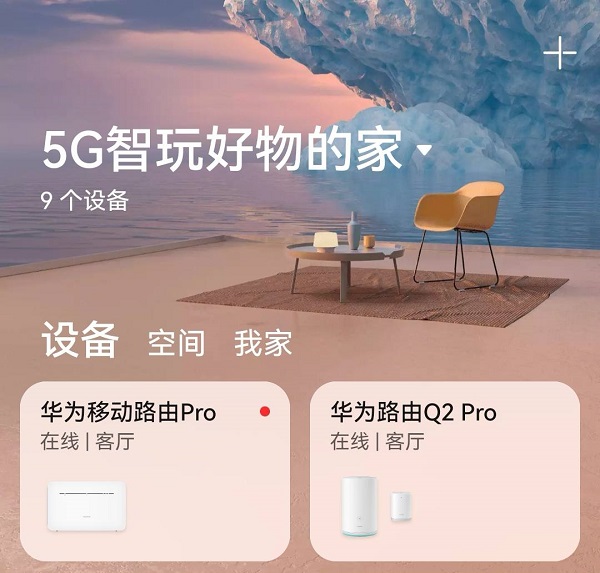Select the 设备 tab
Image resolution: width=600 pixels, height=573 pixels.
coord(80,341)
